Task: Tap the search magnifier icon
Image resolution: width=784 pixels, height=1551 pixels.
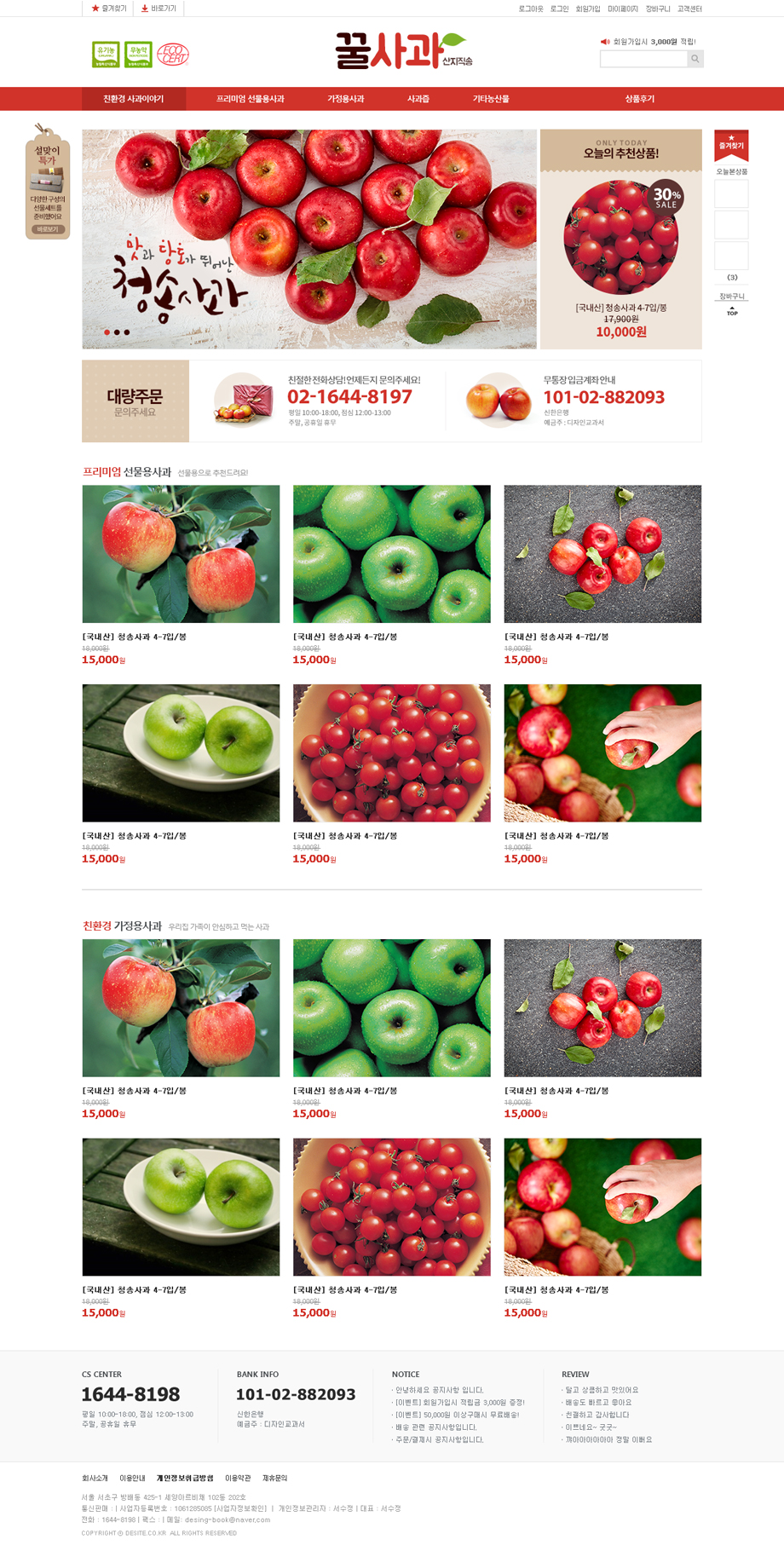Action: [695, 59]
